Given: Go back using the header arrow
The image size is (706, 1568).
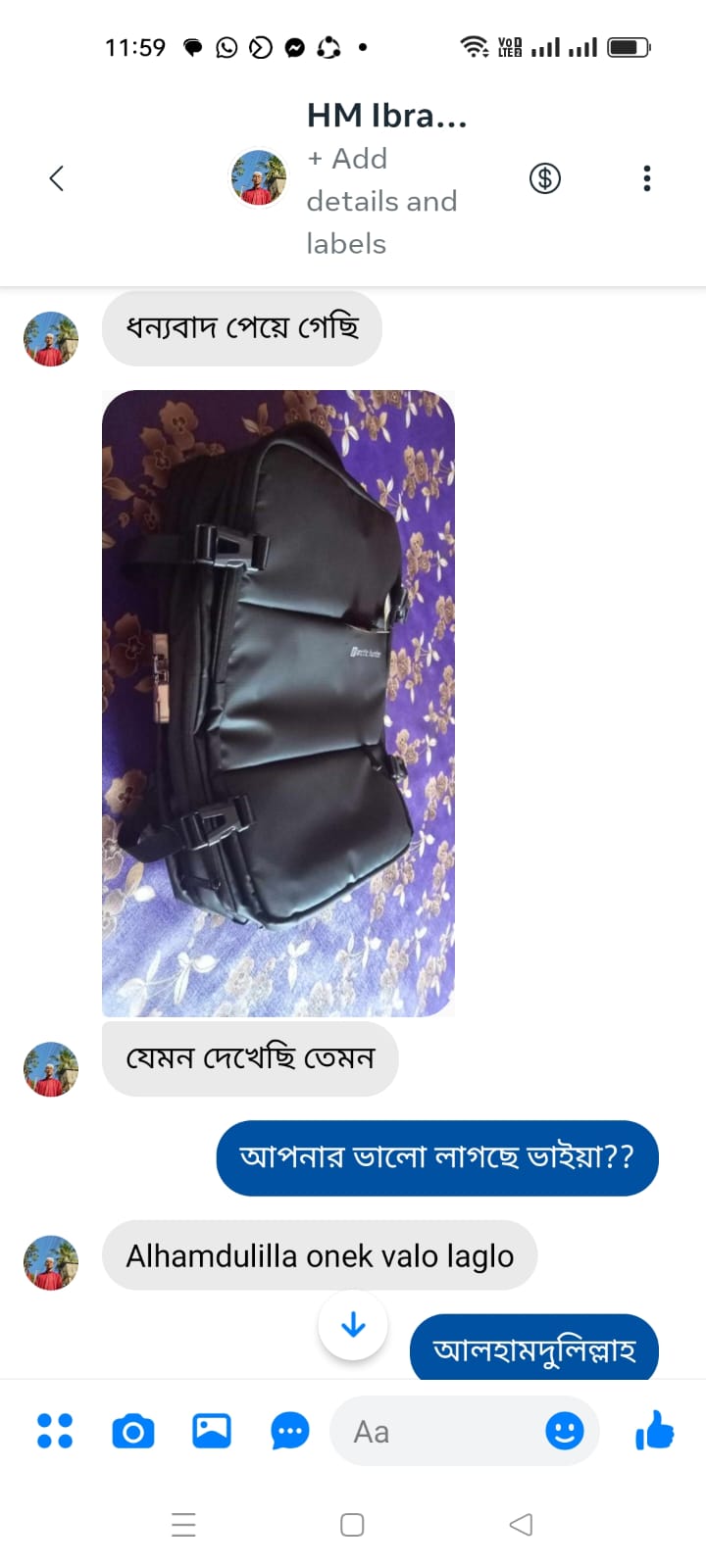Looking at the screenshot, I should tap(57, 178).
